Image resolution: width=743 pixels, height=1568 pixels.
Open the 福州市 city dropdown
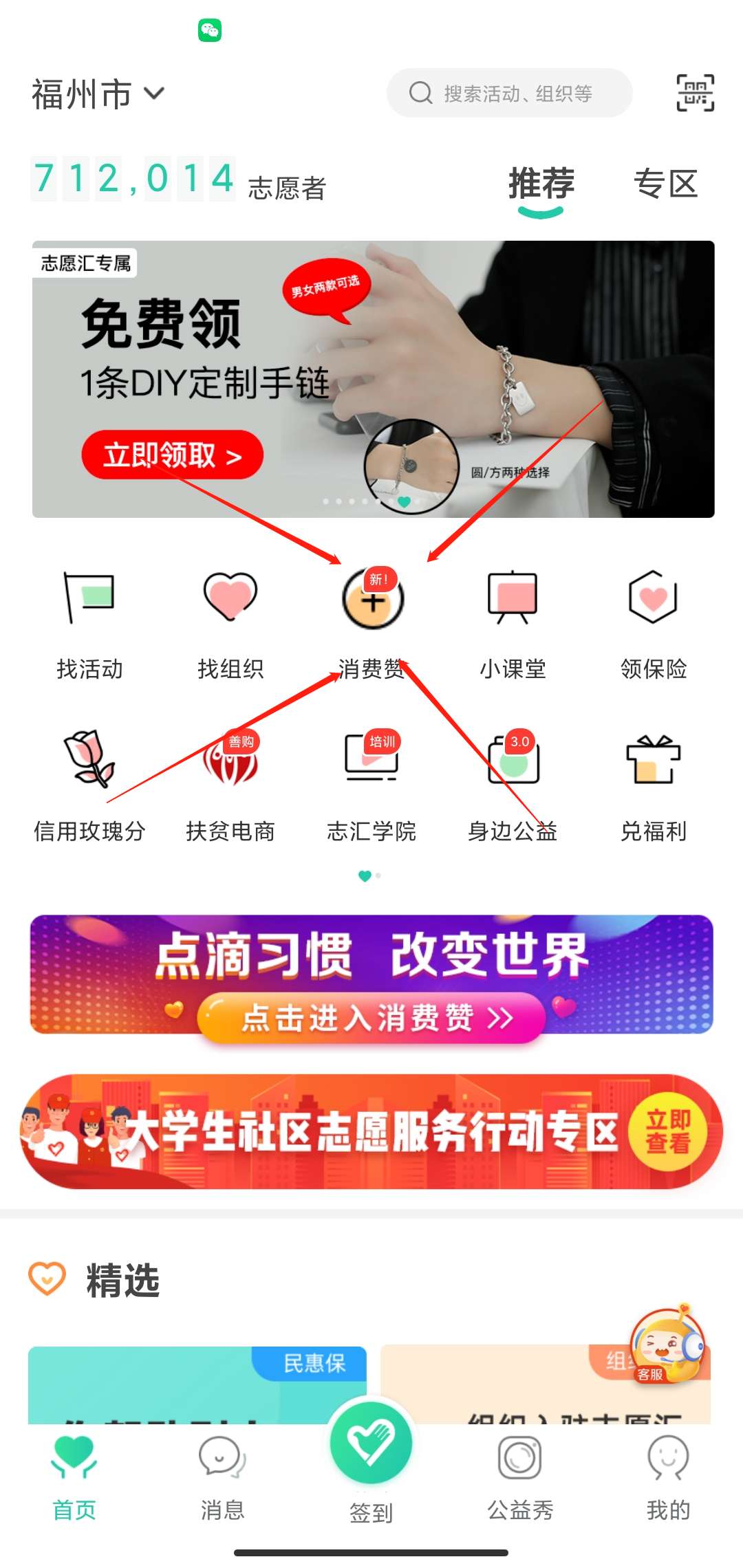click(98, 94)
